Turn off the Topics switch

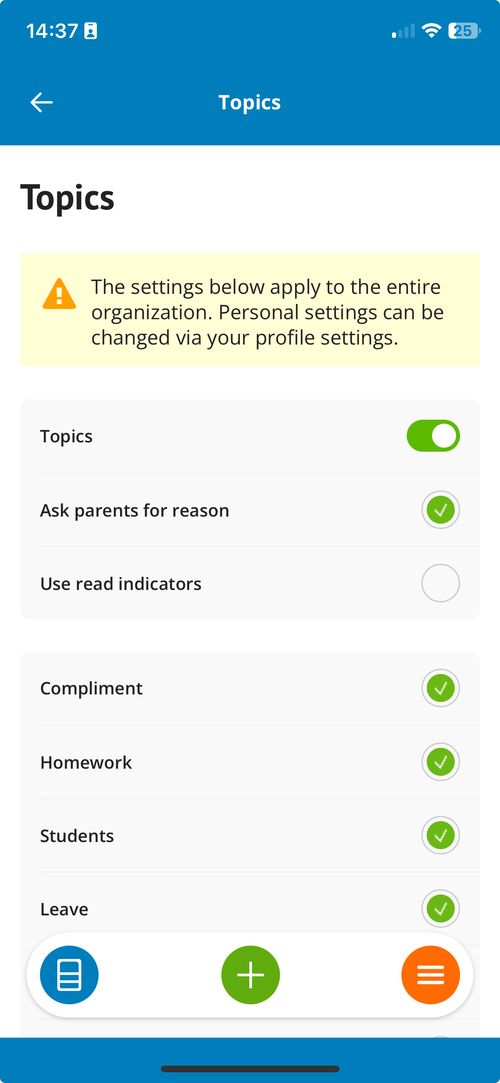pyautogui.click(x=433, y=436)
